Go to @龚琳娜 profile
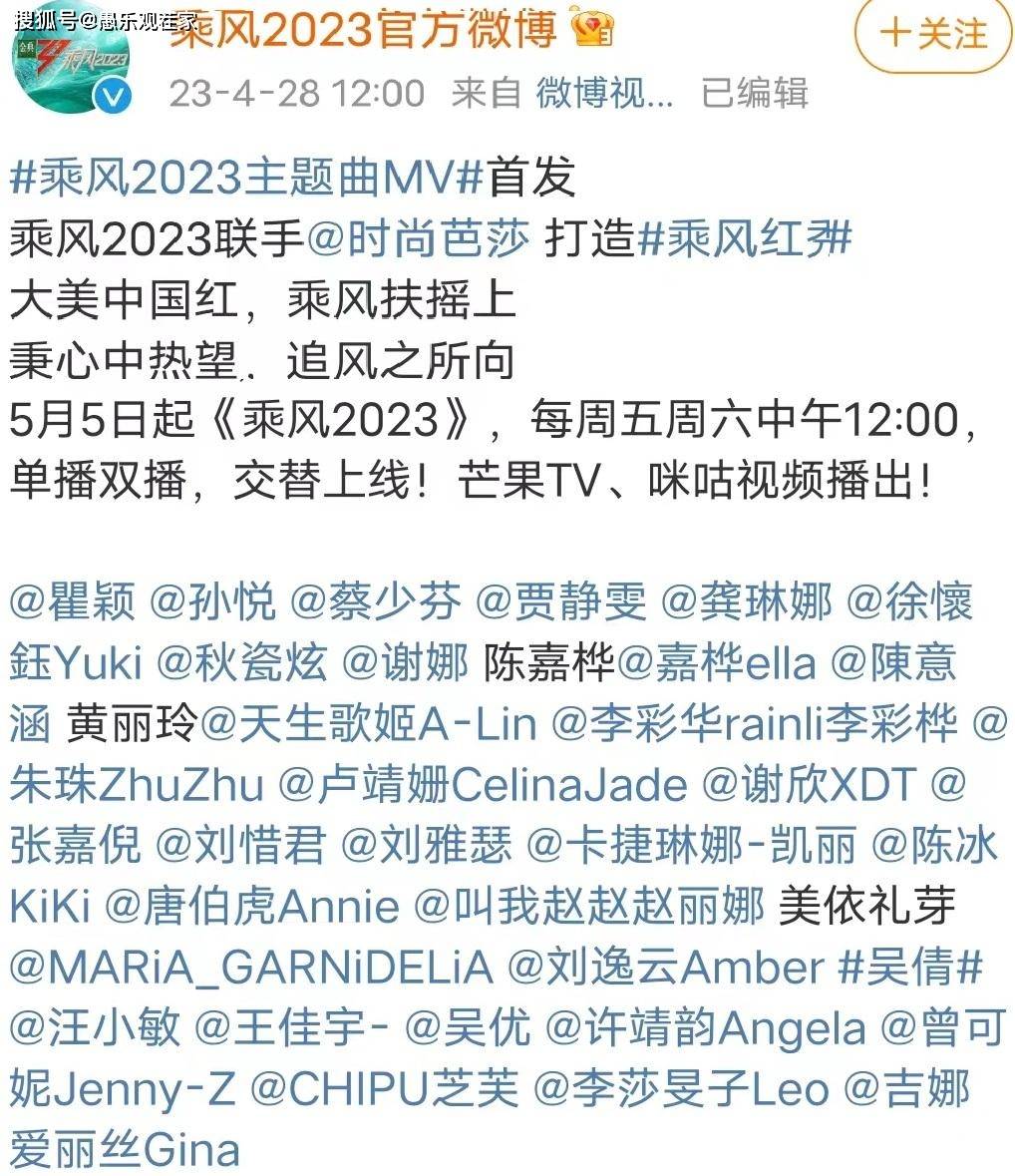 click(x=746, y=602)
